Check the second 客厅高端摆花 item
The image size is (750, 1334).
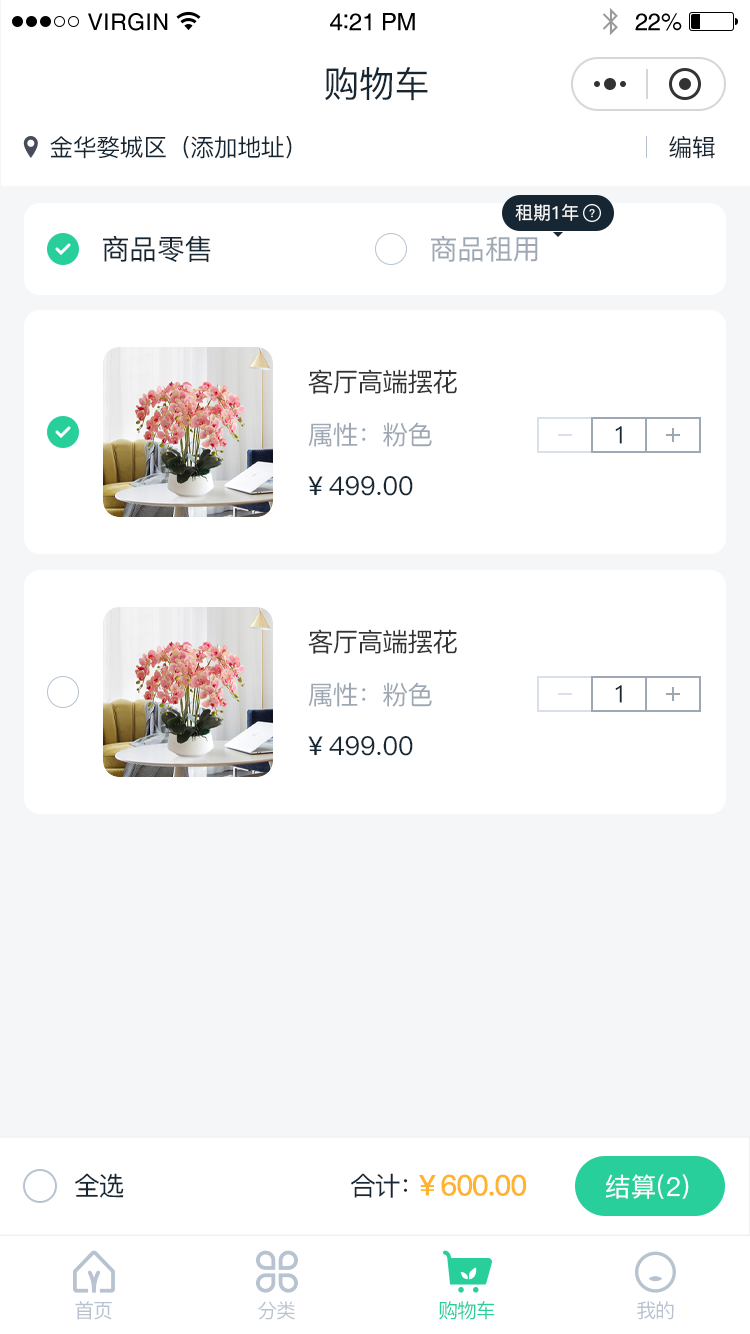[62, 691]
